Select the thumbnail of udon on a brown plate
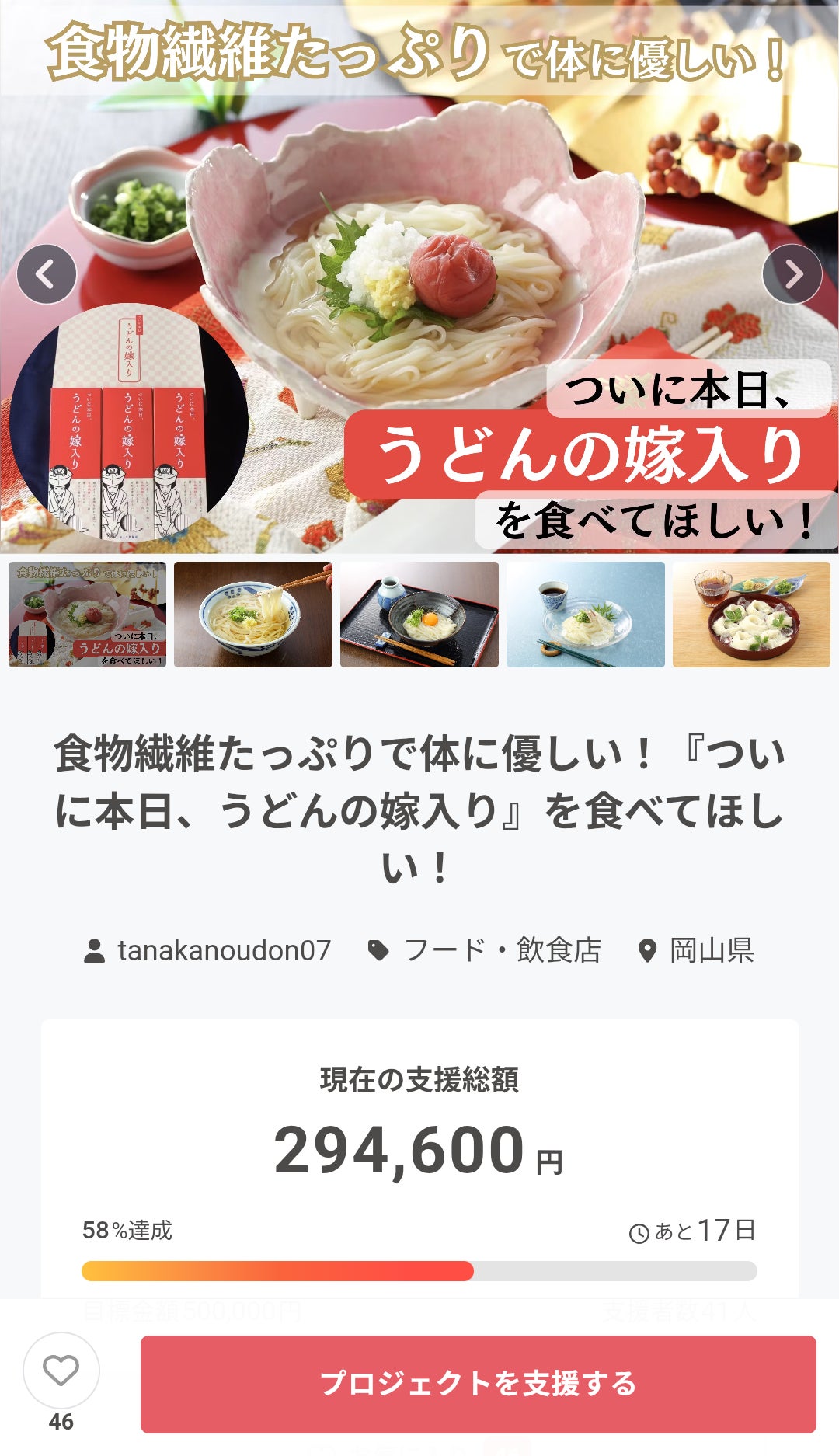This screenshot has width=839, height=1456. point(751,615)
